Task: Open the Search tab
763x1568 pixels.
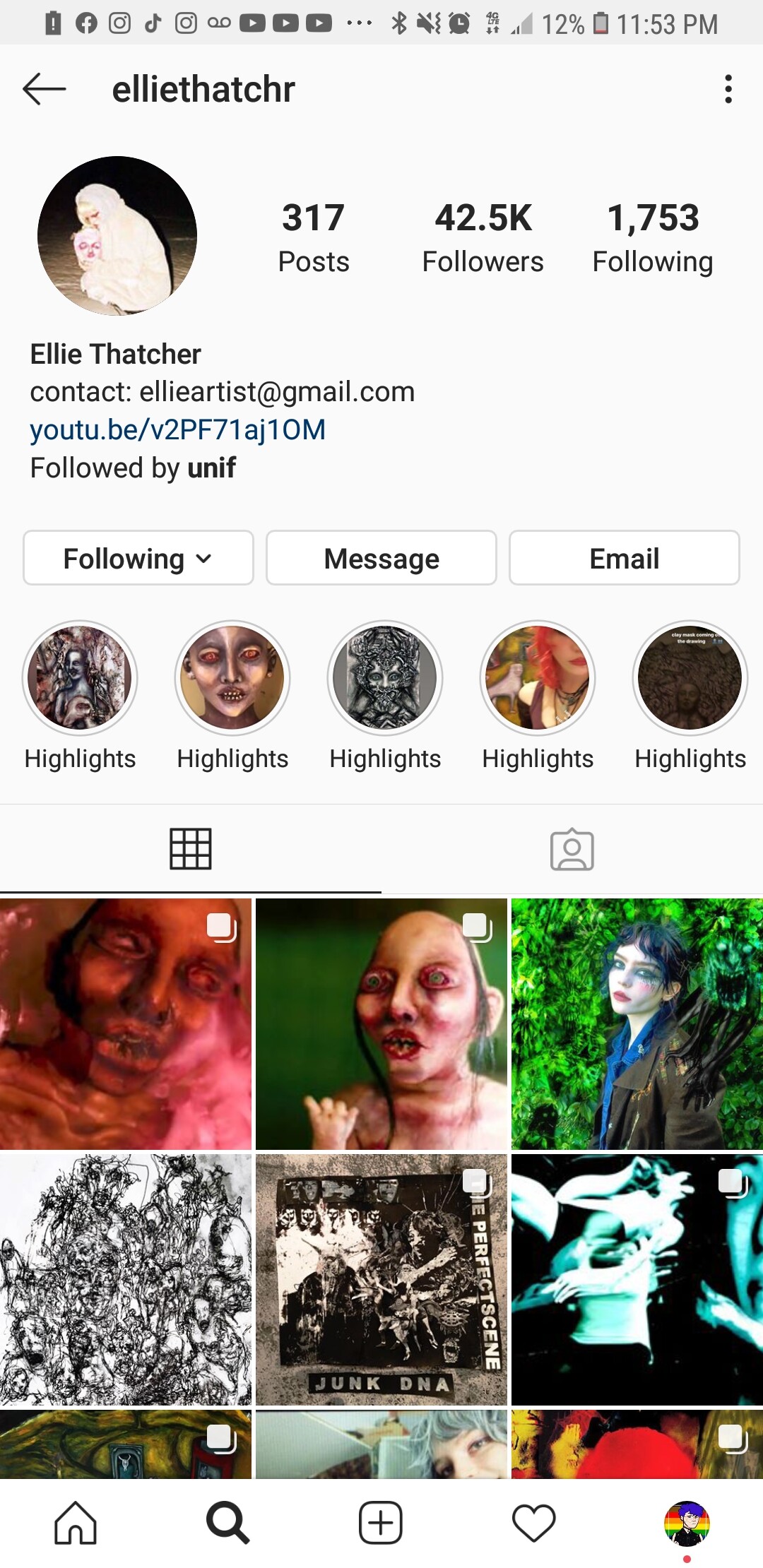Action: click(x=228, y=1523)
